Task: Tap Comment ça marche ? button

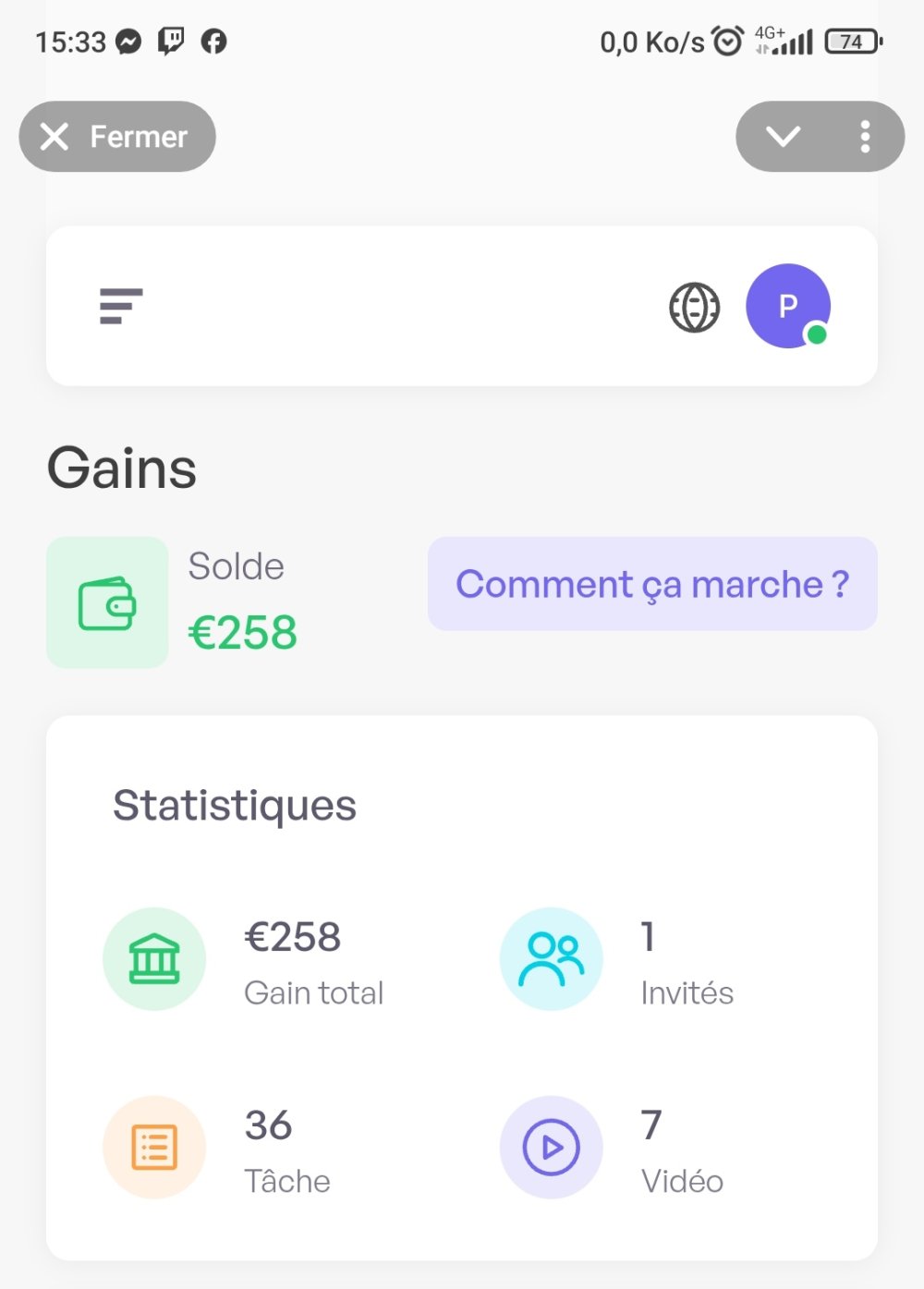Action: click(x=652, y=584)
